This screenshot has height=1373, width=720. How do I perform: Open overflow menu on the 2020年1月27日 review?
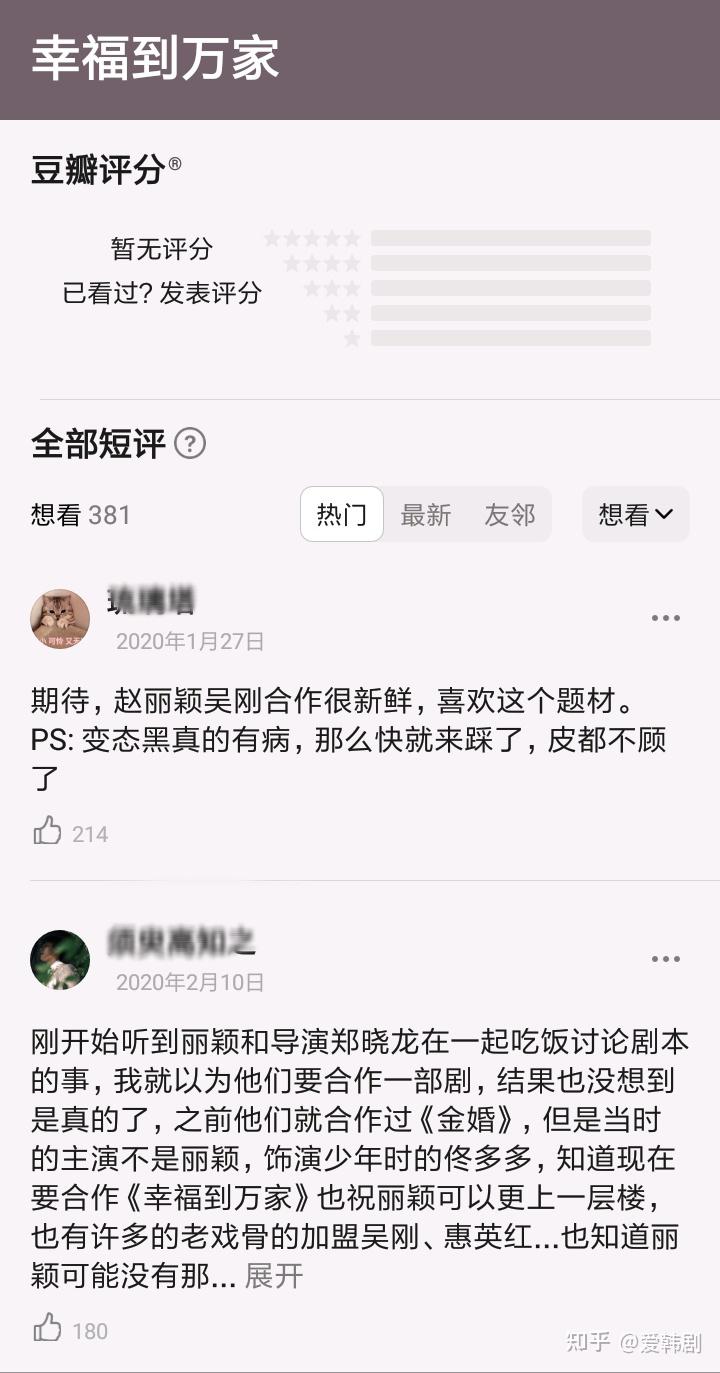click(665, 618)
